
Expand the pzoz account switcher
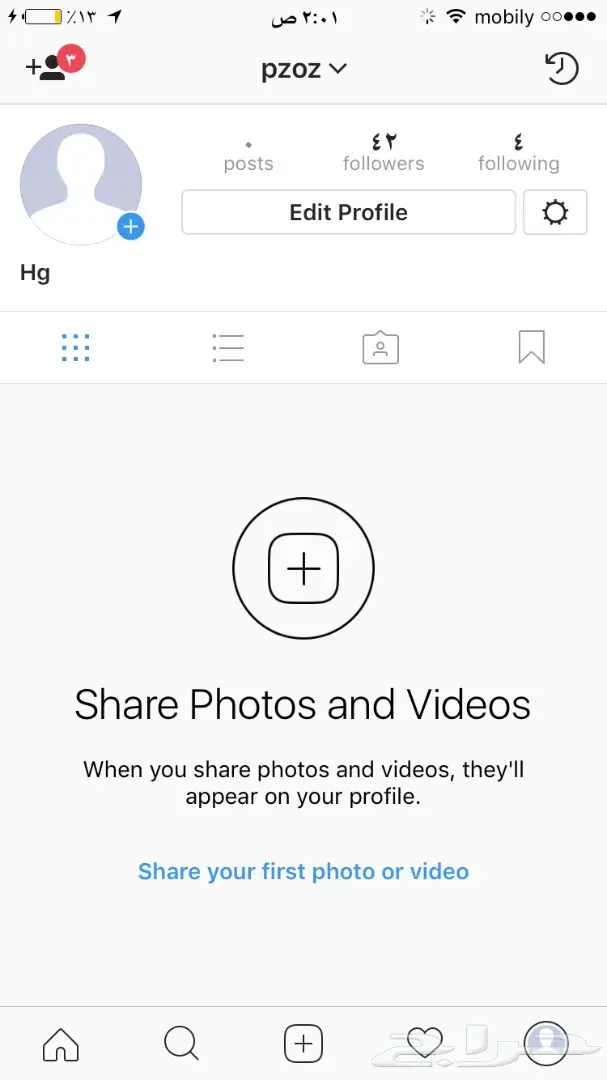tap(304, 68)
